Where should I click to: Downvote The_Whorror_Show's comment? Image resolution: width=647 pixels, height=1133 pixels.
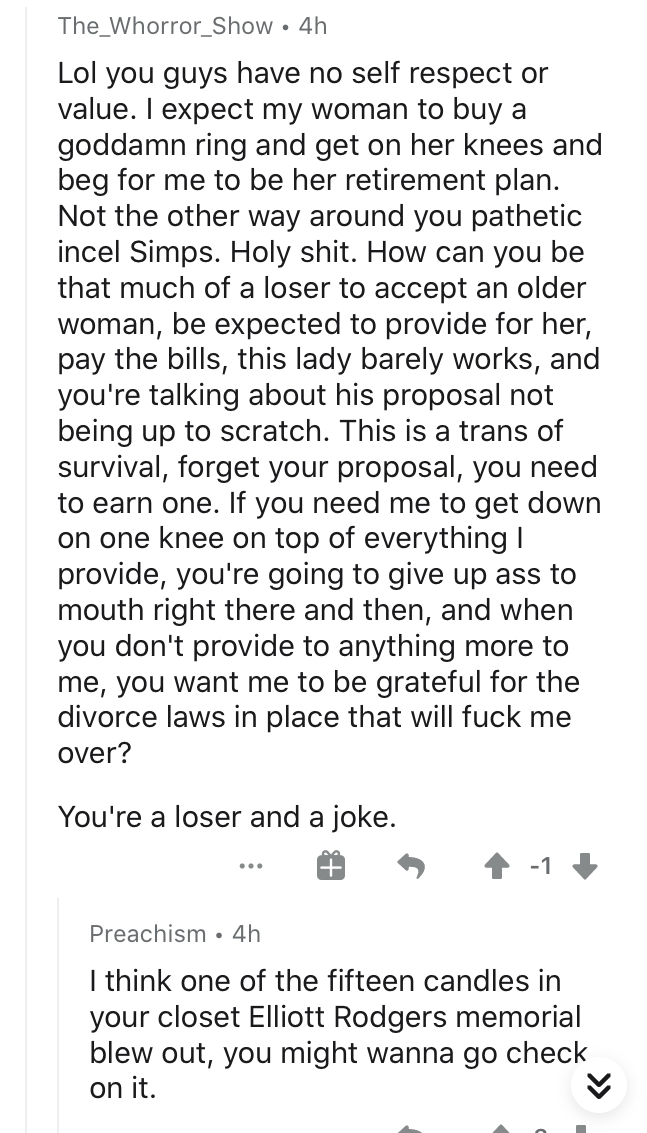(x=585, y=865)
